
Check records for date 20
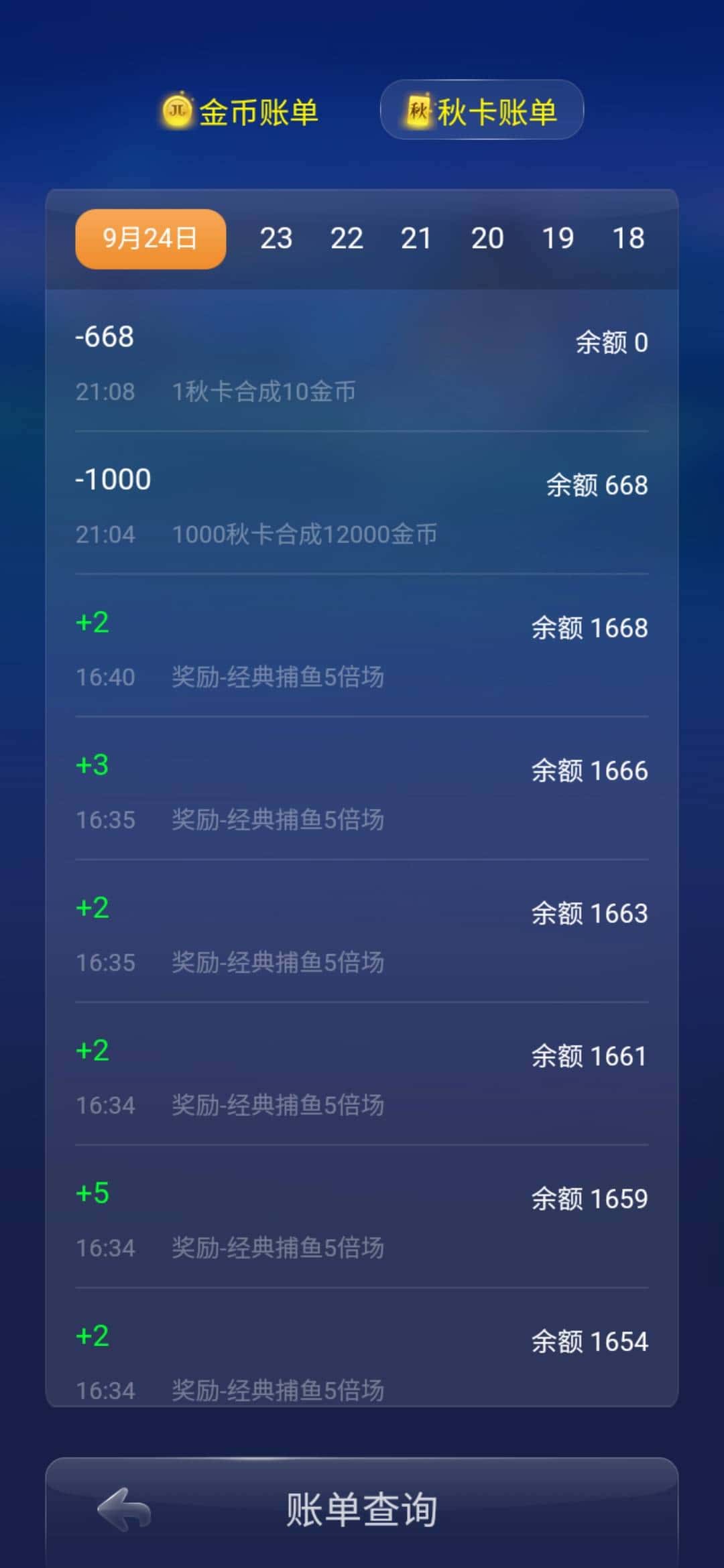pyautogui.click(x=489, y=239)
